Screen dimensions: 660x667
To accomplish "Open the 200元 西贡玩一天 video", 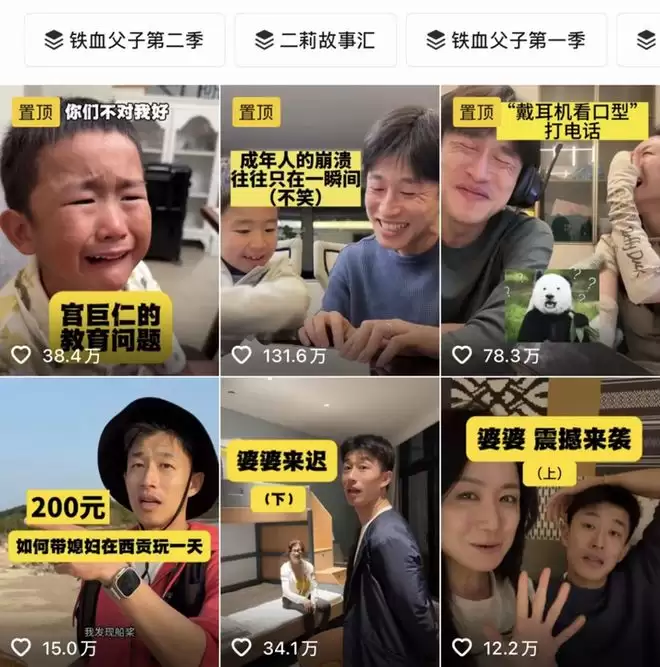I will (109, 522).
